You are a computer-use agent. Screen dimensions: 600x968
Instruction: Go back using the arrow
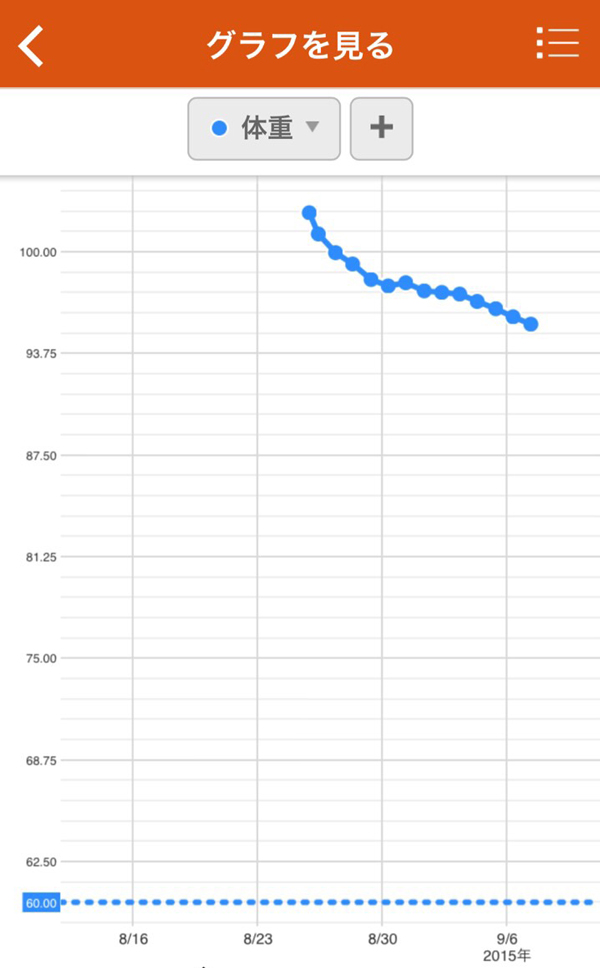pyautogui.click(x=31, y=46)
